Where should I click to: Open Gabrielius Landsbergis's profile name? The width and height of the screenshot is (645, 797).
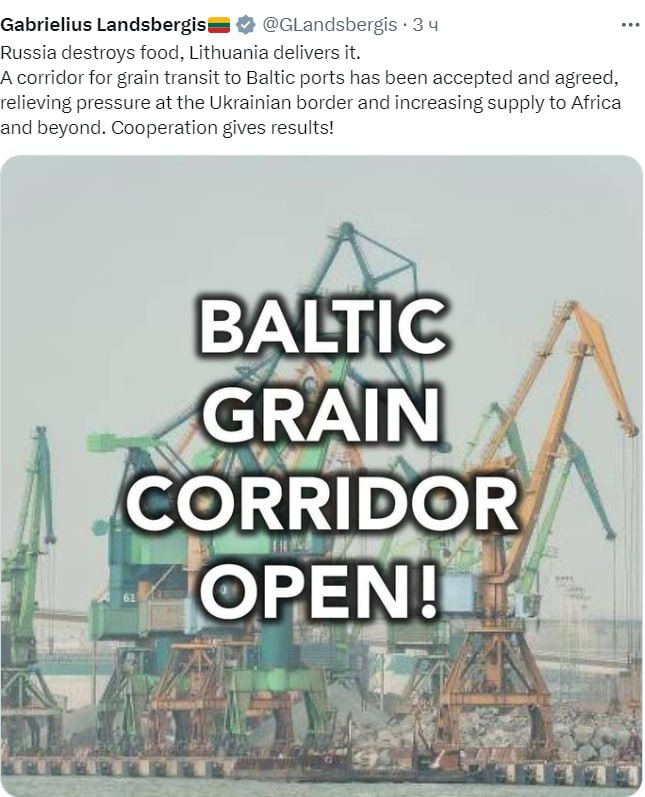pos(103,24)
